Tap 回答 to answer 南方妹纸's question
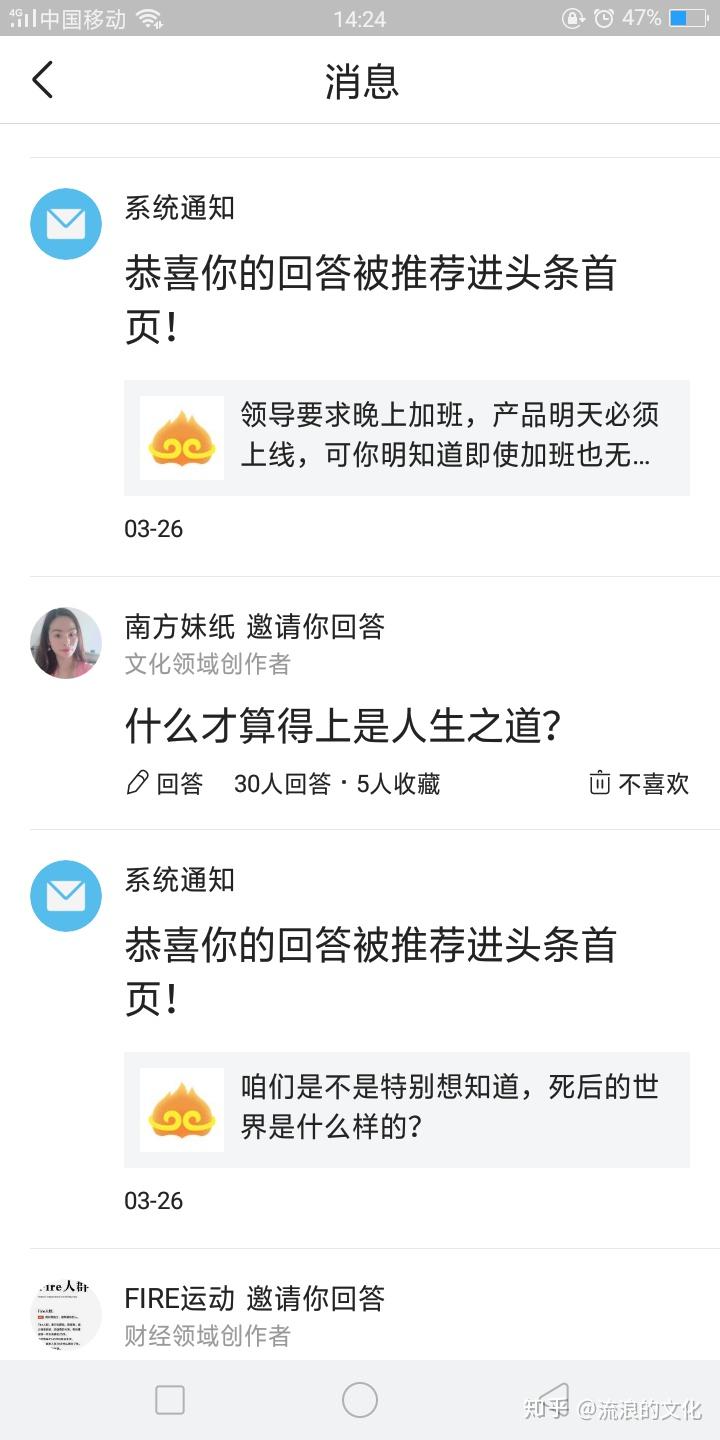 pyautogui.click(x=164, y=783)
